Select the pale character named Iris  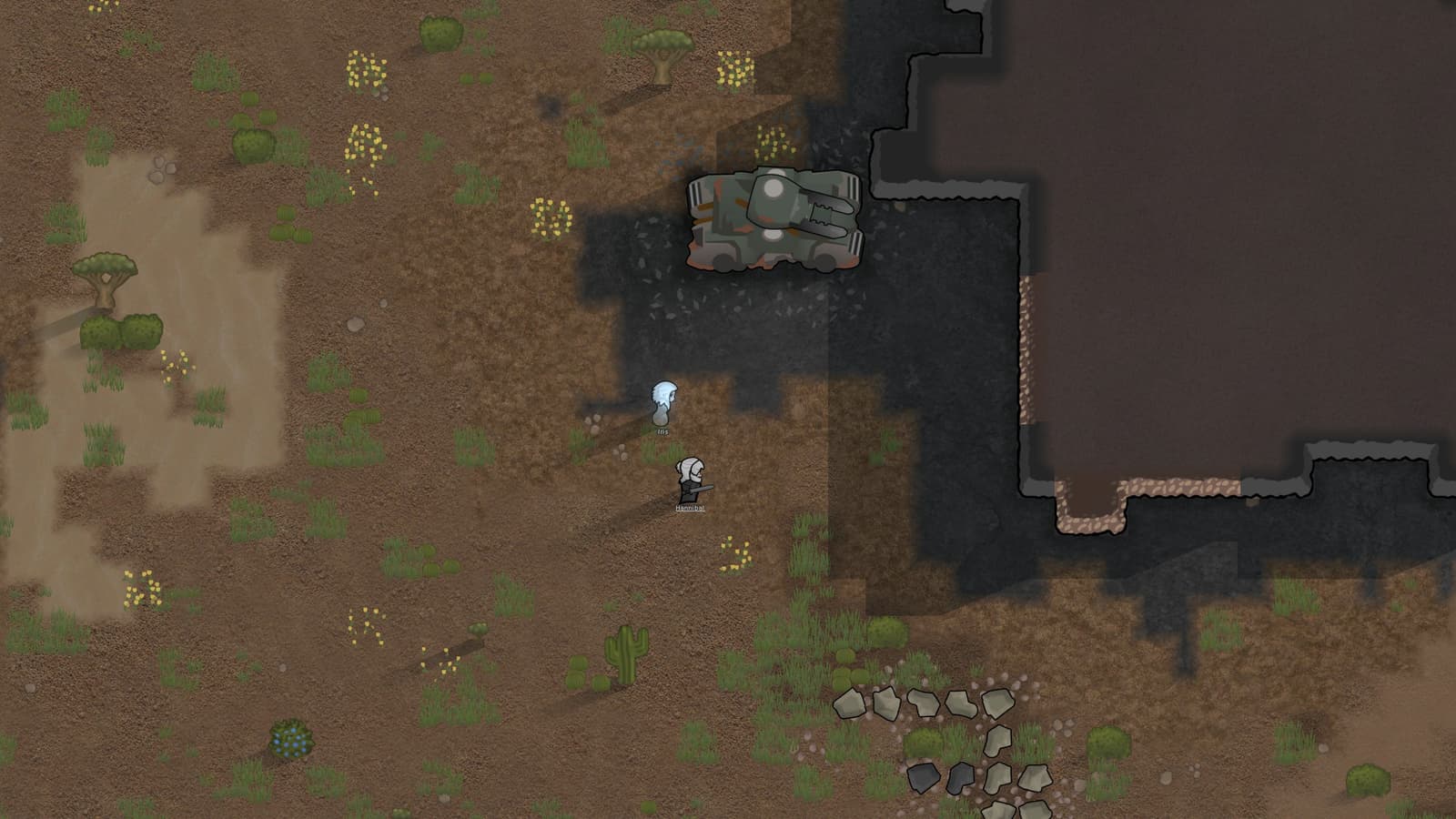(x=663, y=403)
